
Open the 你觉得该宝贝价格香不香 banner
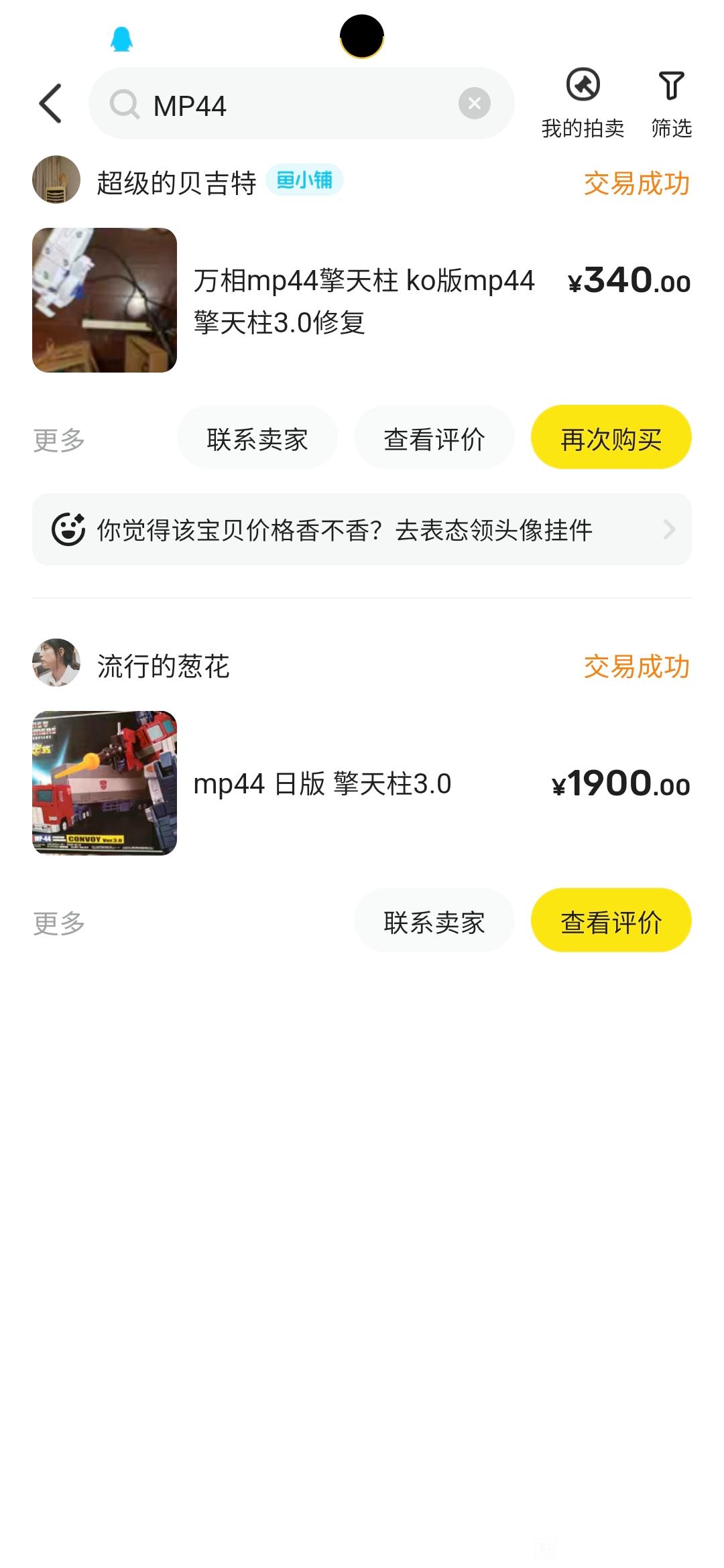click(362, 530)
